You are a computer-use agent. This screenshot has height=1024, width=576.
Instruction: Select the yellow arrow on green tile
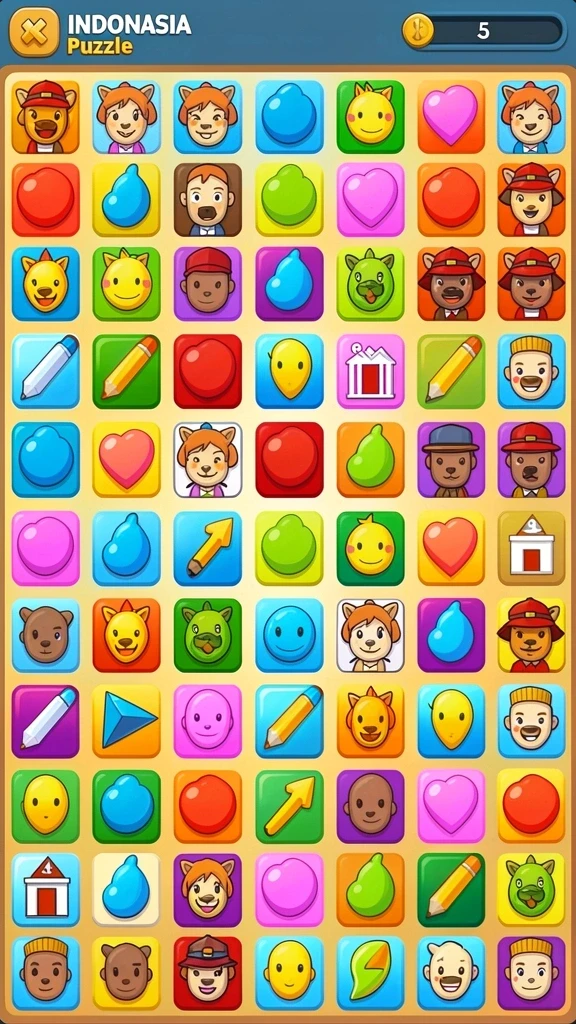(x=289, y=806)
